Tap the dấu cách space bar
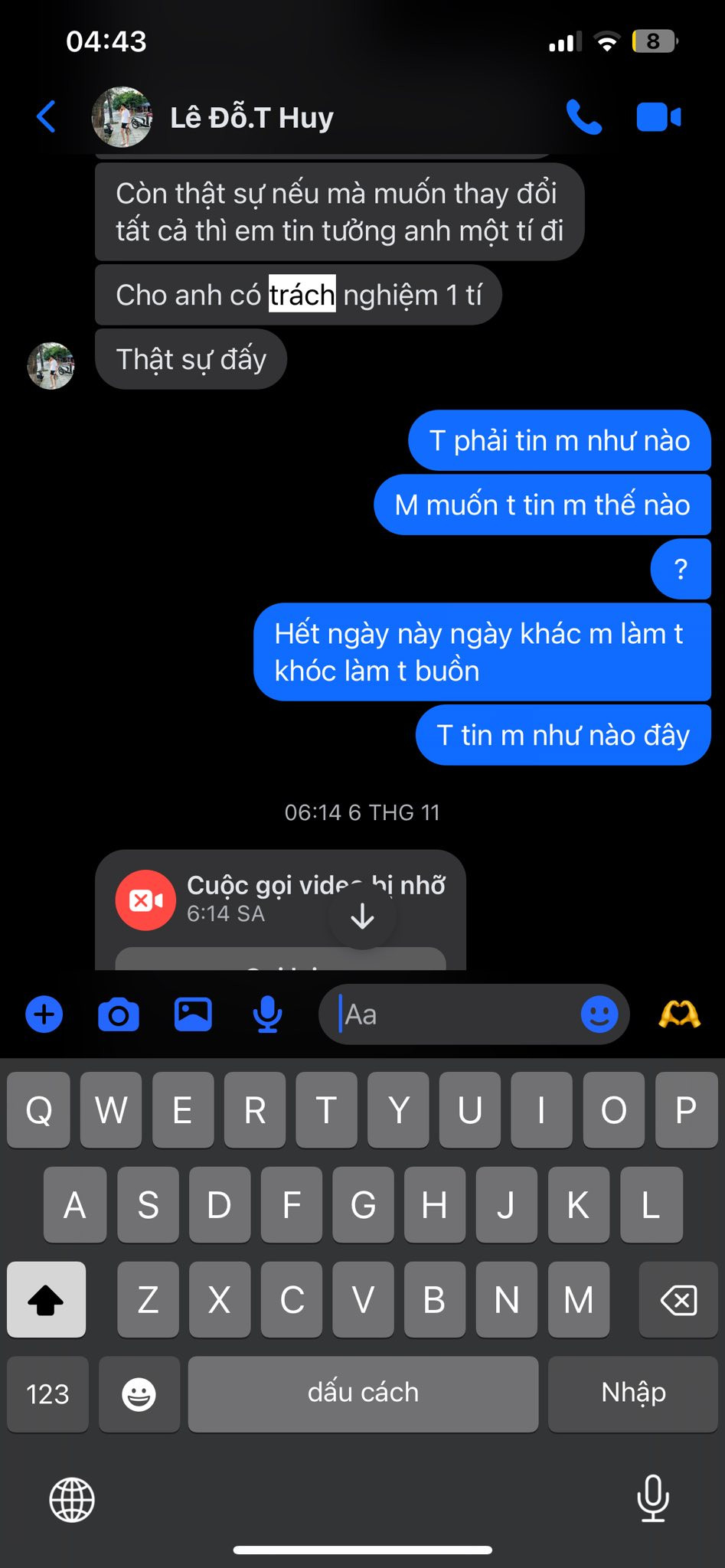 (363, 1393)
